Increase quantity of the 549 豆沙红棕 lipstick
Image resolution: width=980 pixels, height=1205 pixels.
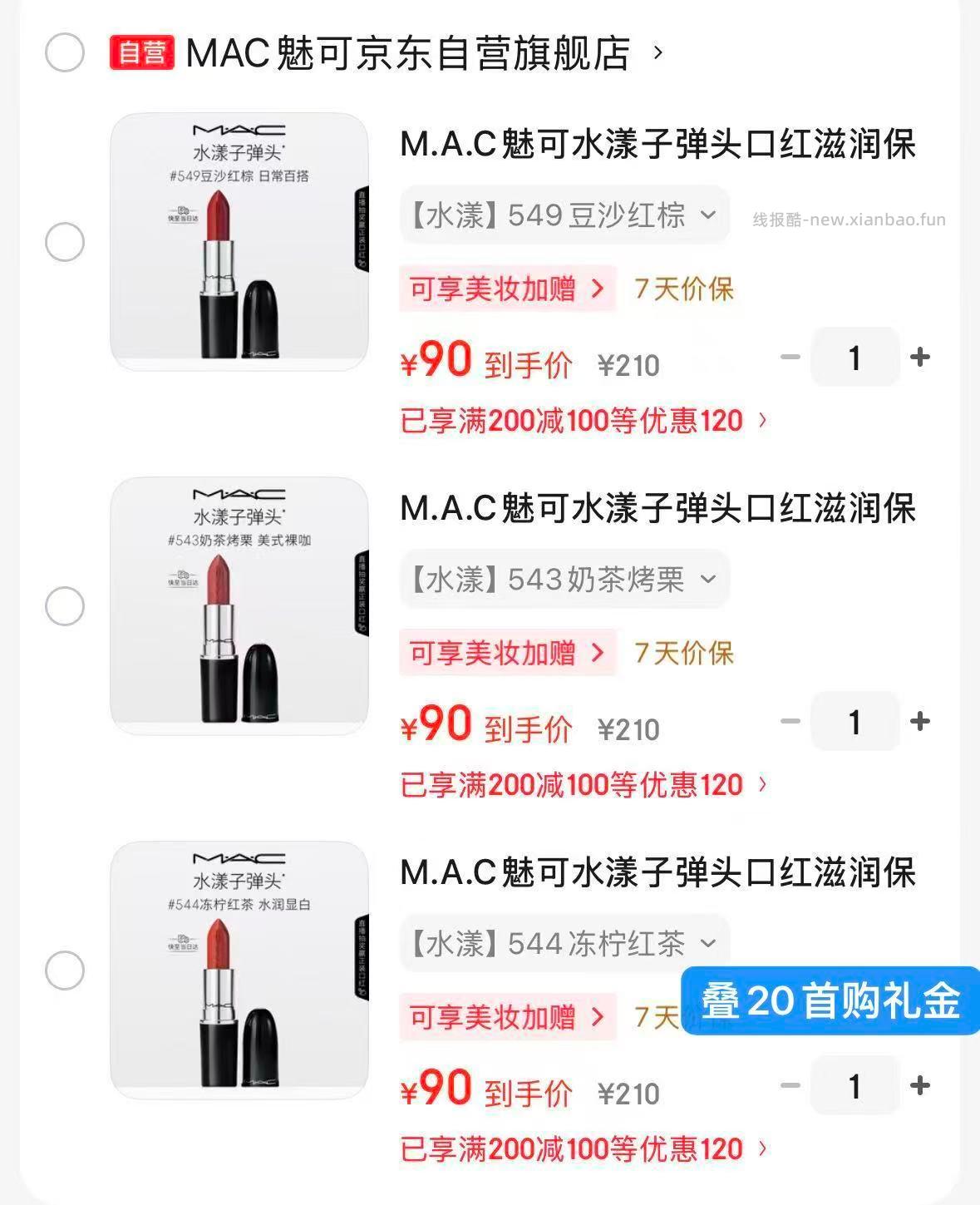click(920, 357)
